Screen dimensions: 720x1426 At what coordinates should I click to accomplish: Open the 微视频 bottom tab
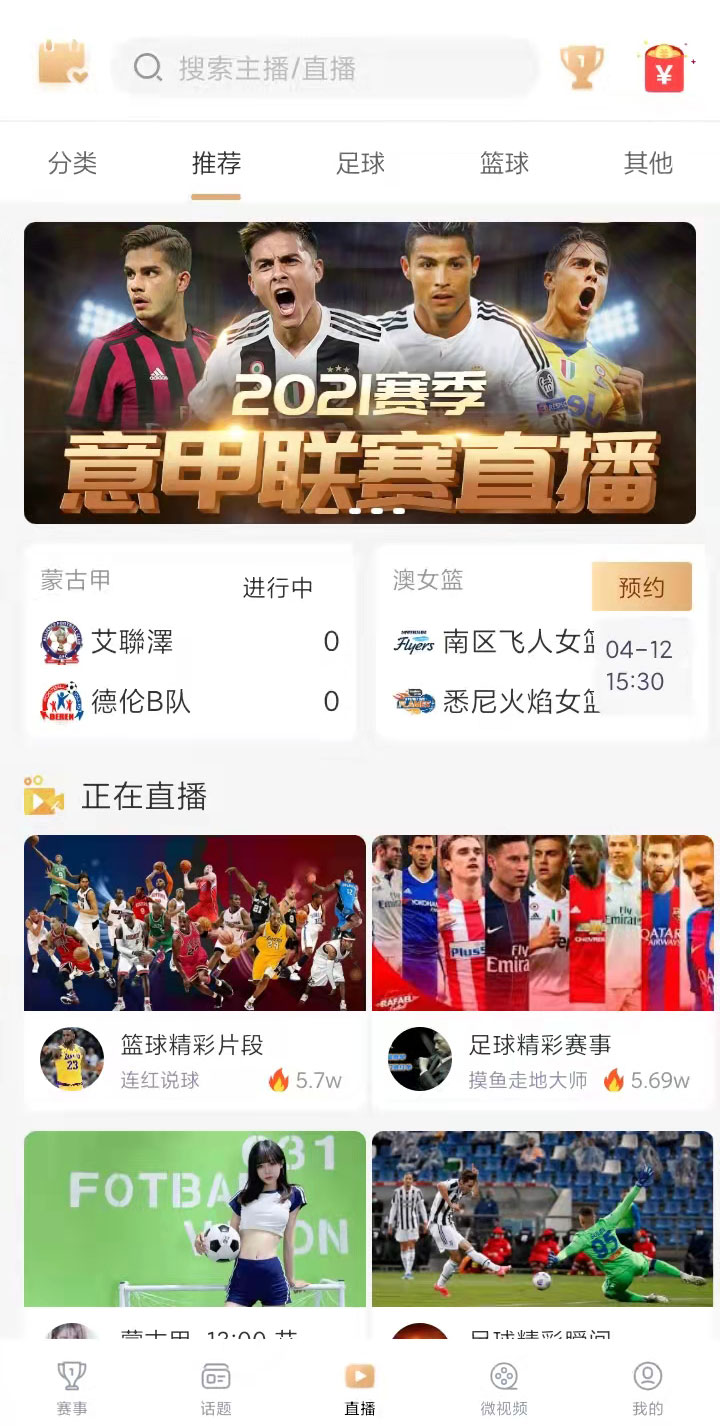(504, 1388)
